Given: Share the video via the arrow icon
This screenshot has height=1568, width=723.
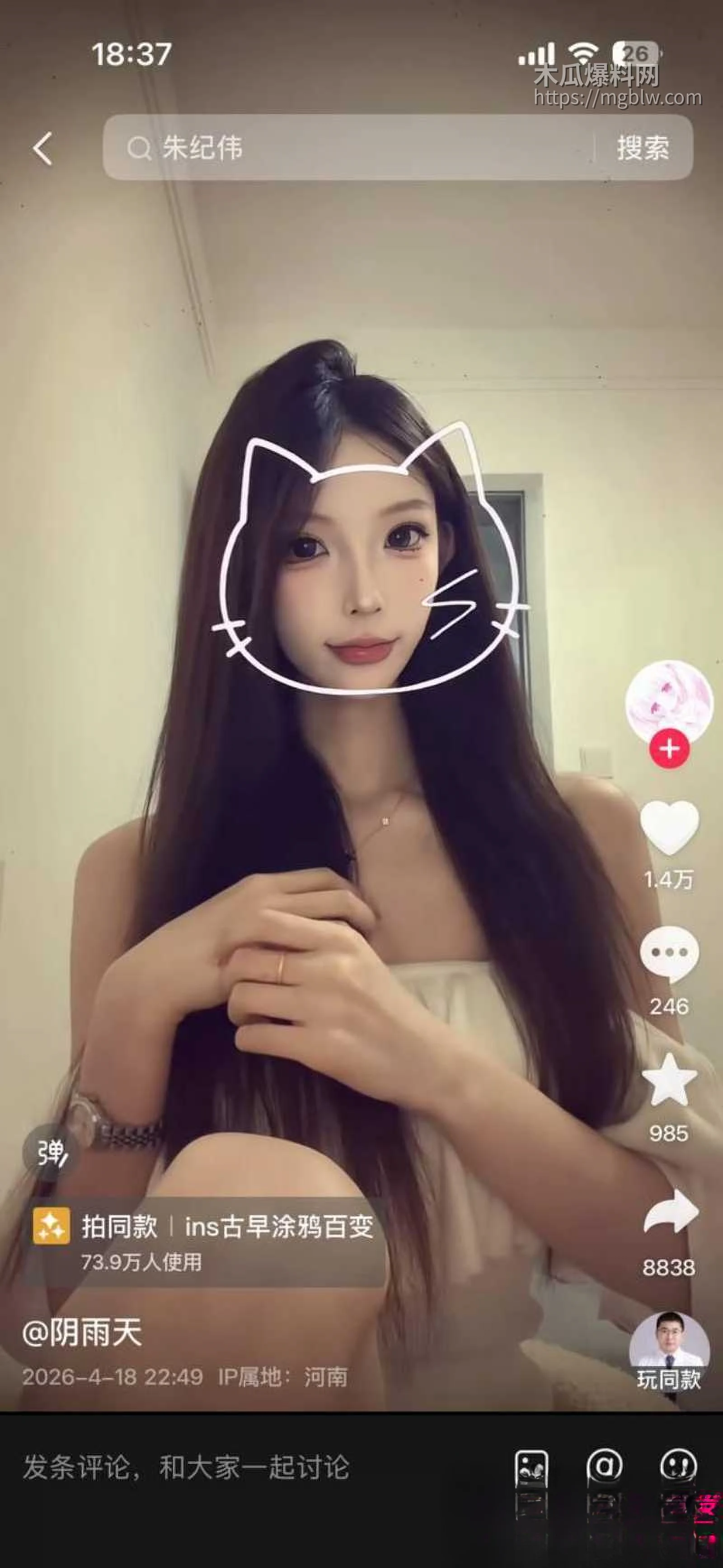Looking at the screenshot, I should tap(669, 1213).
